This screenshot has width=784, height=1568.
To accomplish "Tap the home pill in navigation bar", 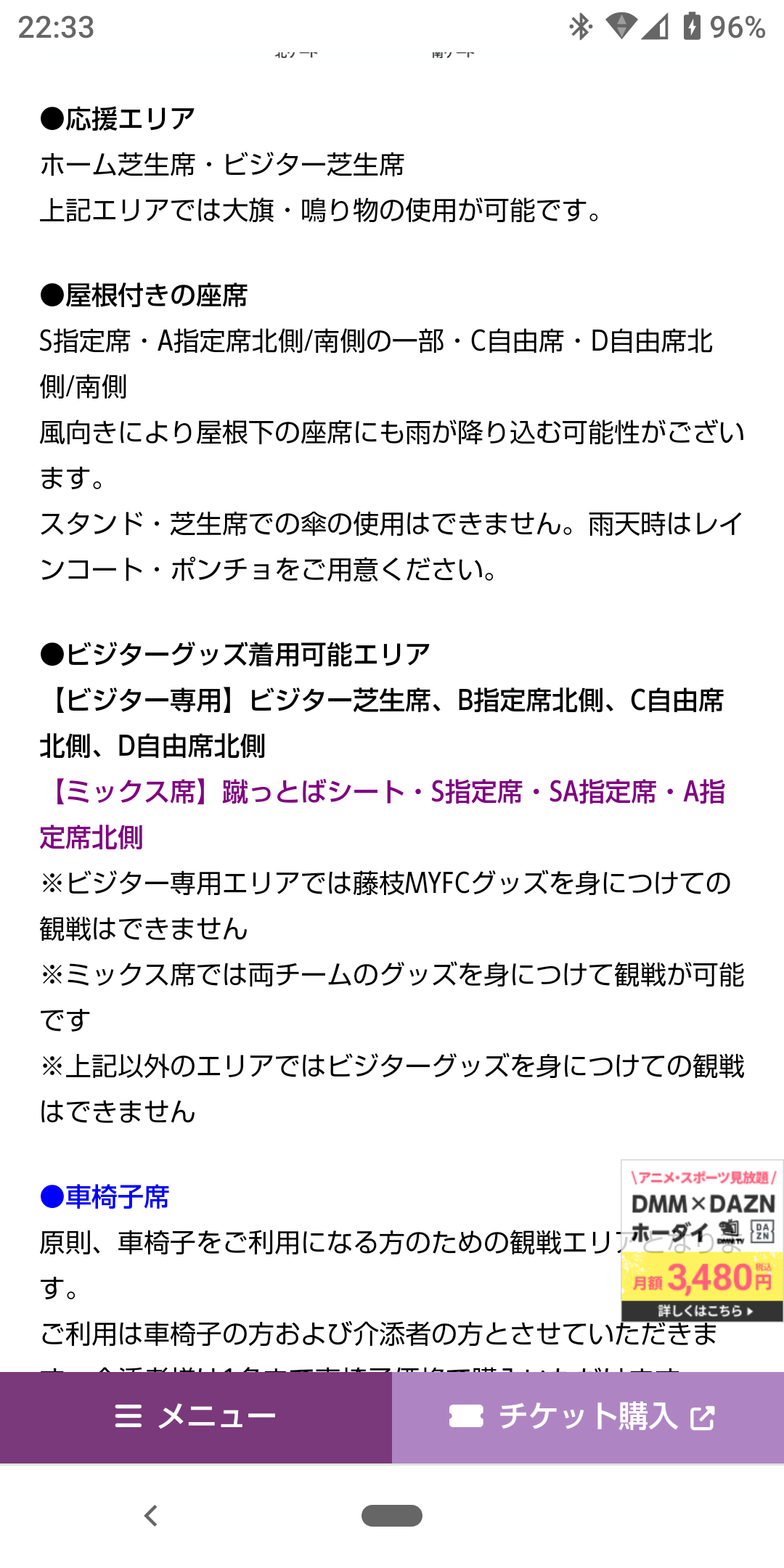I will [x=392, y=1516].
